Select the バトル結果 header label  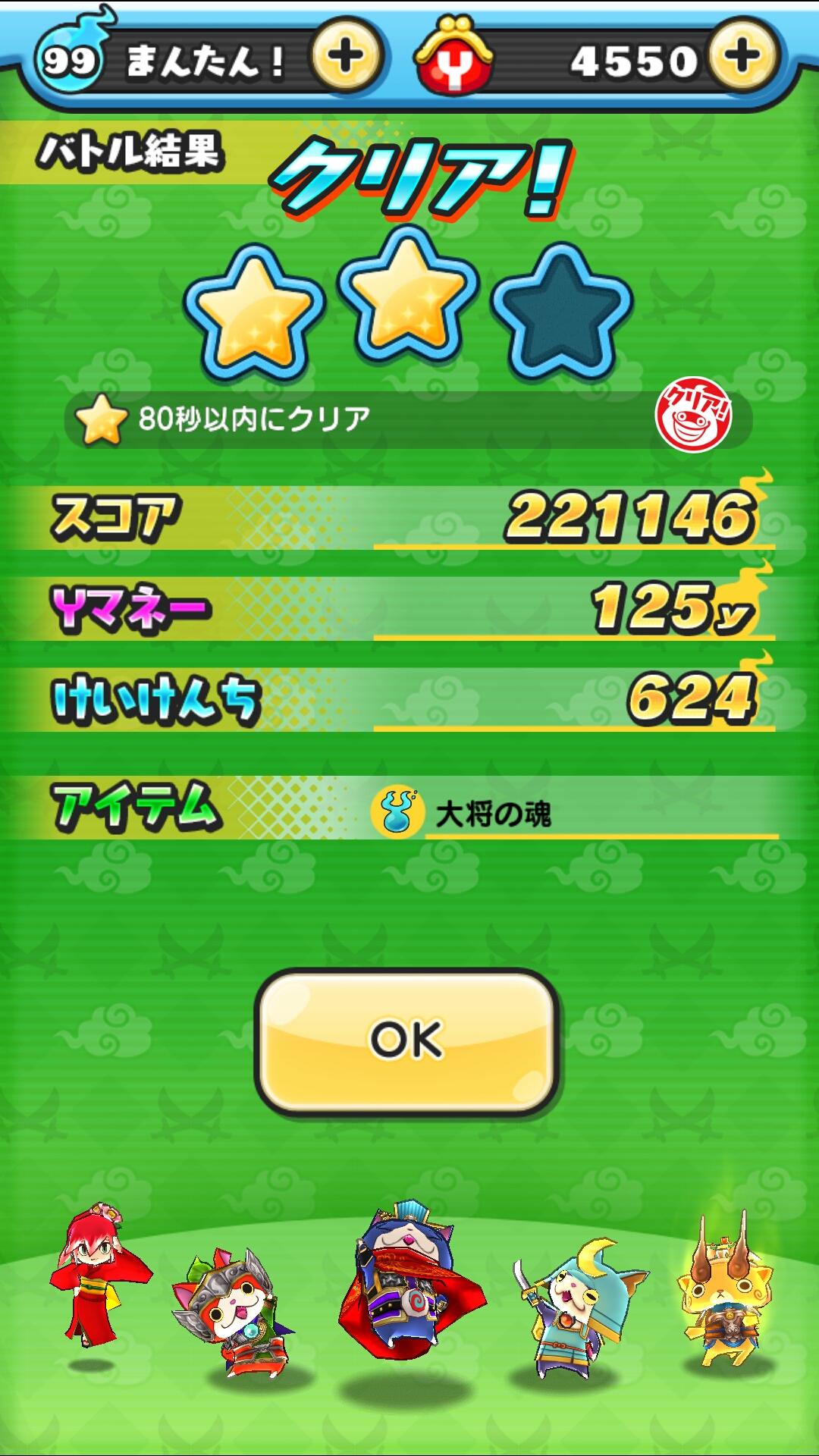click(x=129, y=152)
